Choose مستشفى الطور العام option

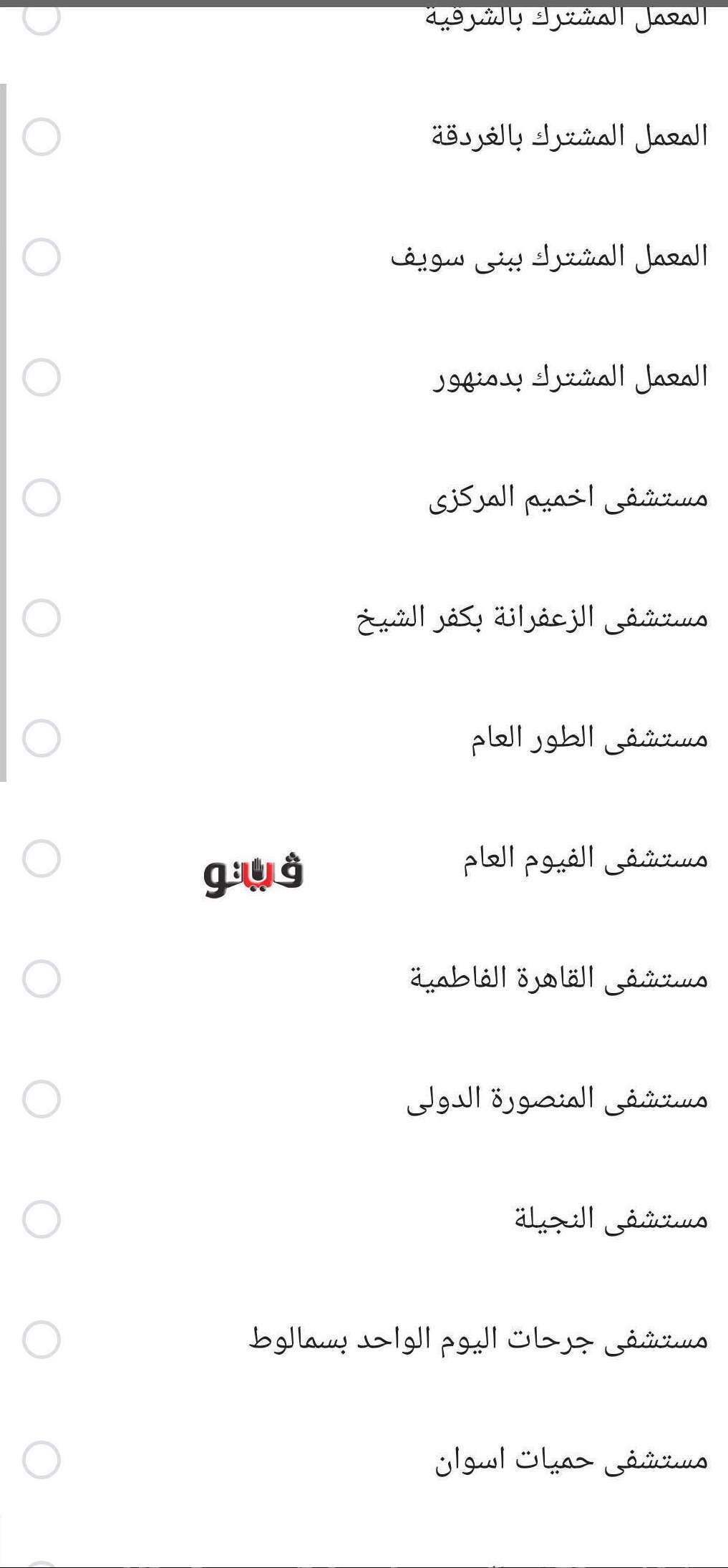coord(42,738)
